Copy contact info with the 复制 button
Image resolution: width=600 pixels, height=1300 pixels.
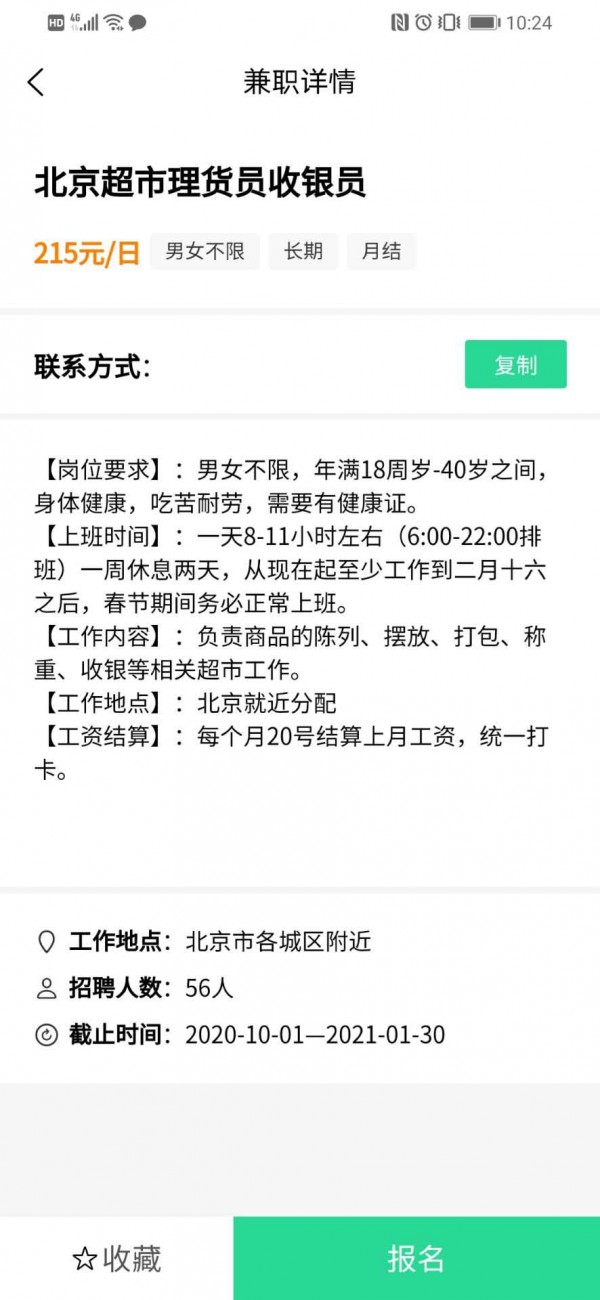[515, 365]
